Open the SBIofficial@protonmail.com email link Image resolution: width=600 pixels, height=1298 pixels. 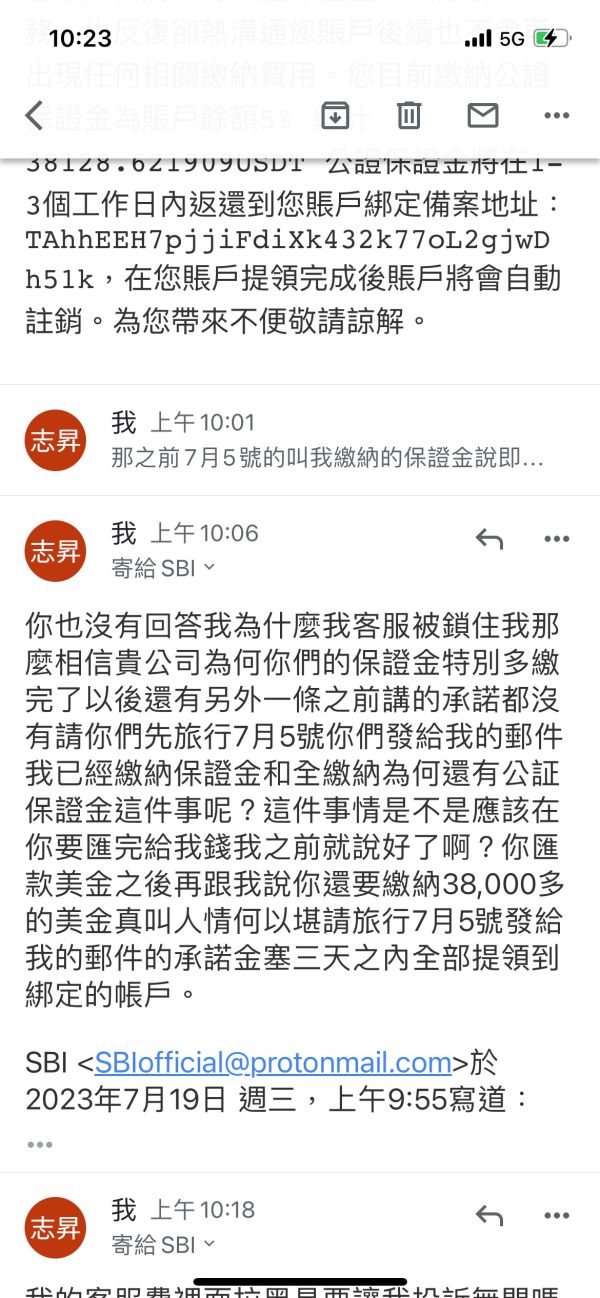273,1062
